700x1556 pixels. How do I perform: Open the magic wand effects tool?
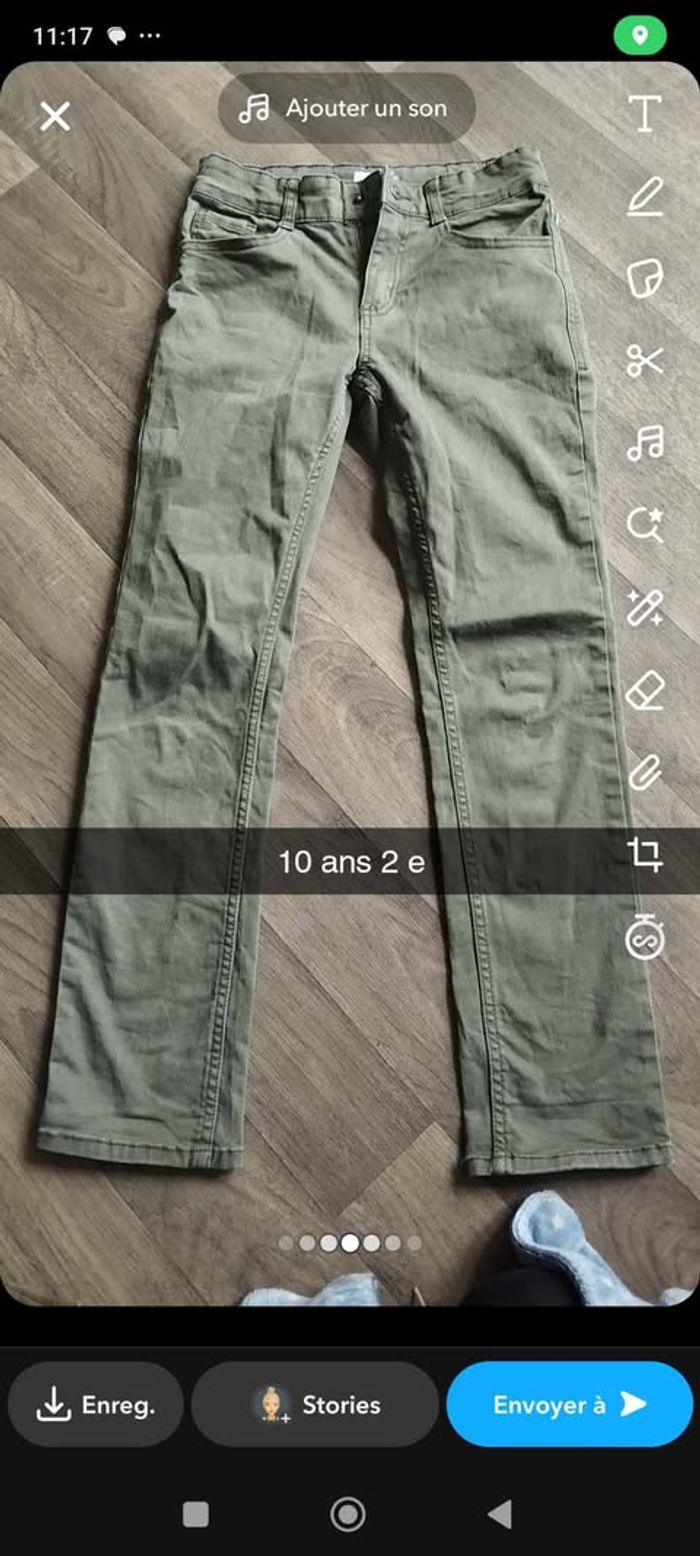tap(645, 607)
